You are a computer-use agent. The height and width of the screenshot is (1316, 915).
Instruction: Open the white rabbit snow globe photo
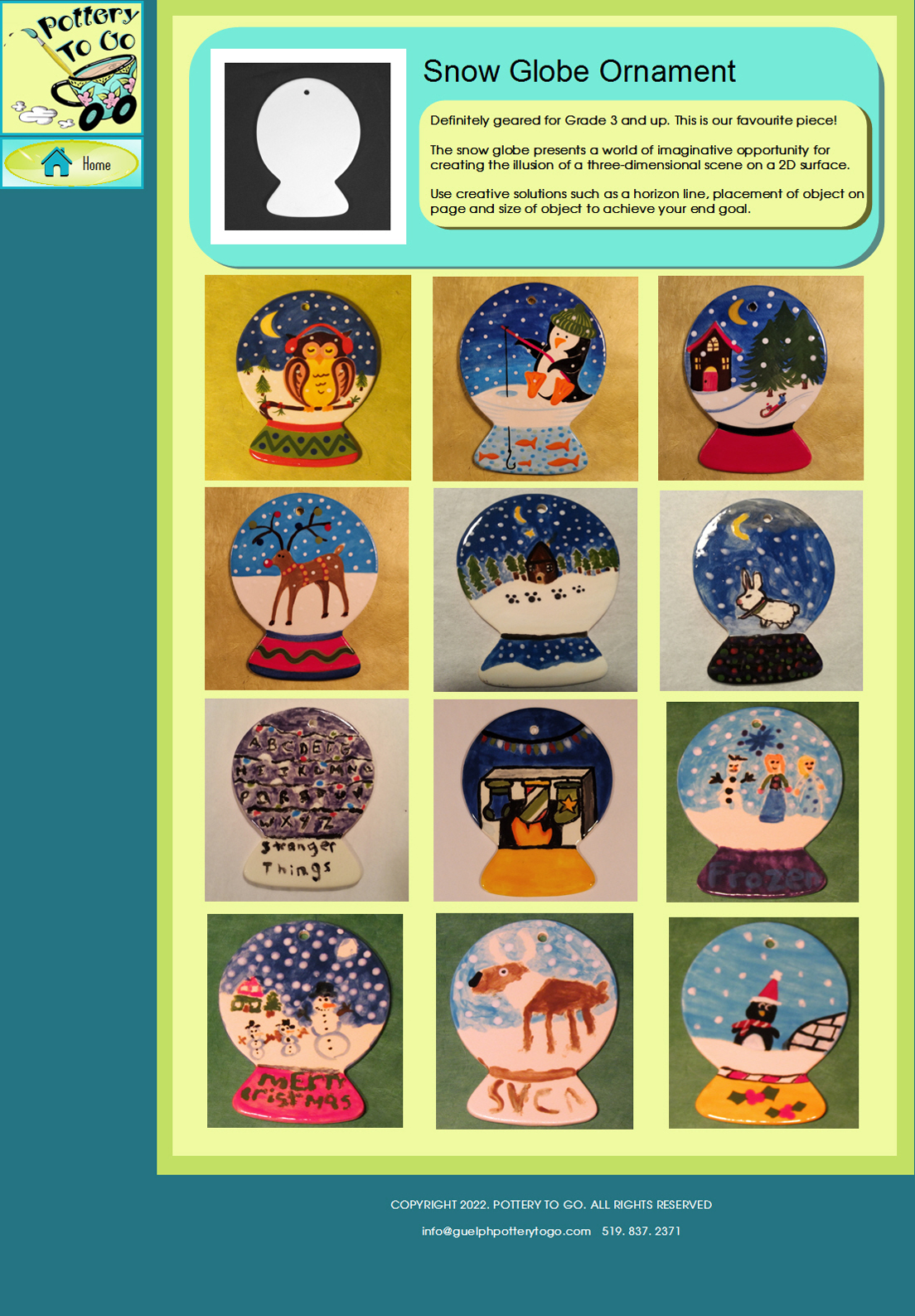click(761, 590)
